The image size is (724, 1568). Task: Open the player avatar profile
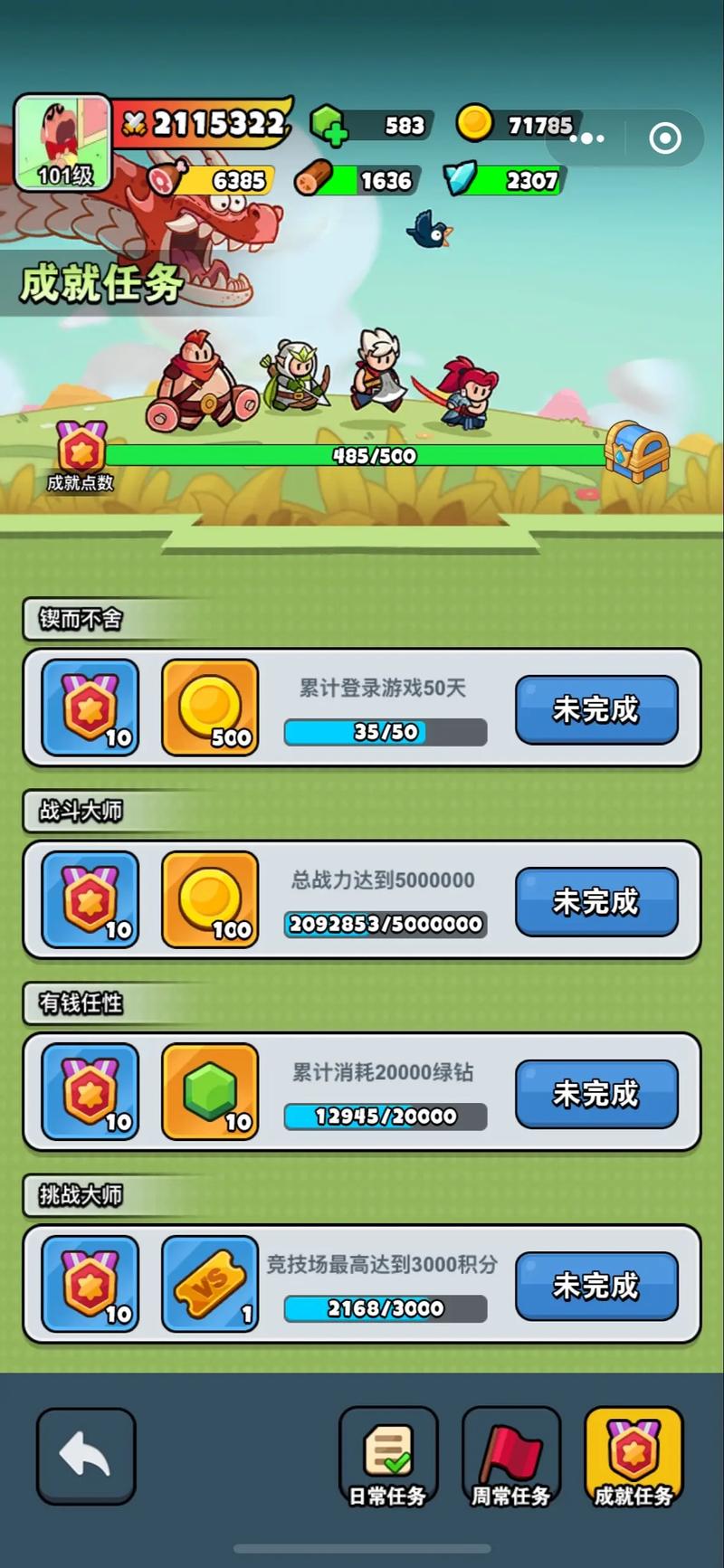click(62, 142)
